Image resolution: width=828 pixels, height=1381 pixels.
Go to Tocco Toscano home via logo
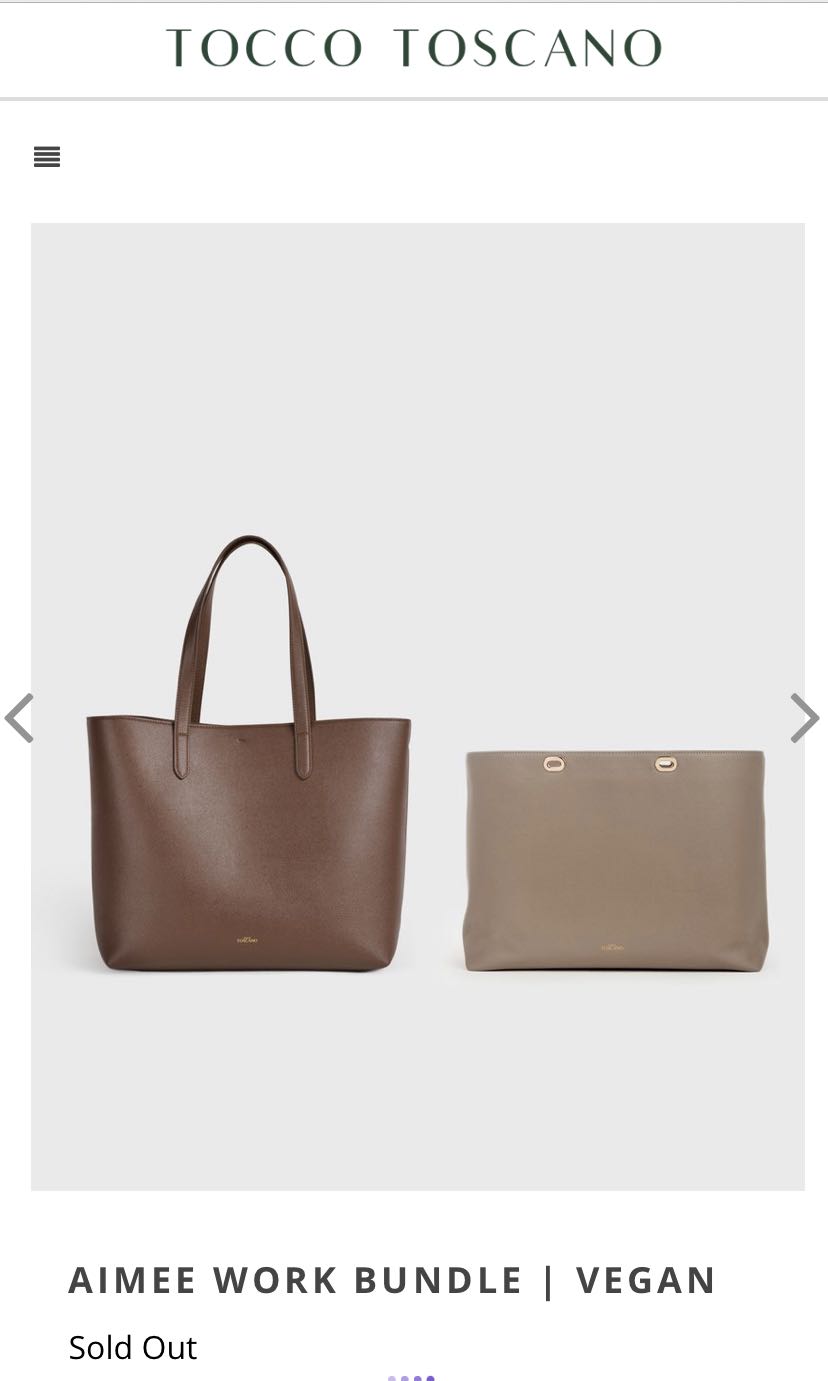[x=414, y=48]
